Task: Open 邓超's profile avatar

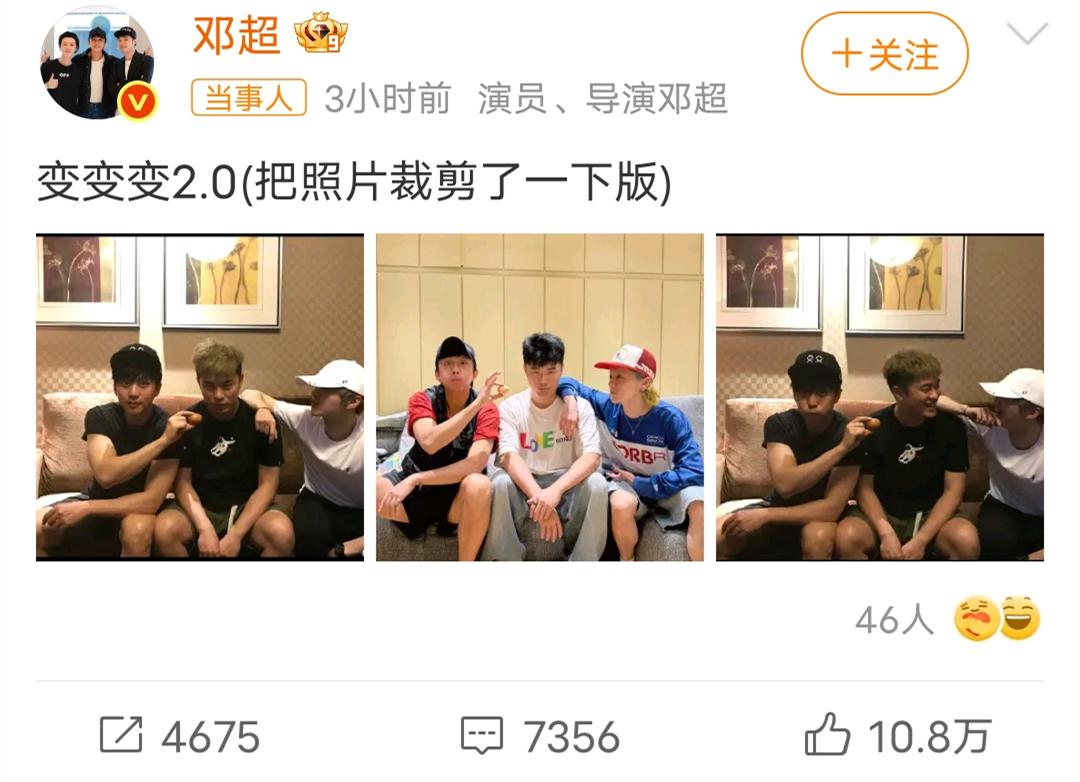Action: [97, 64]
